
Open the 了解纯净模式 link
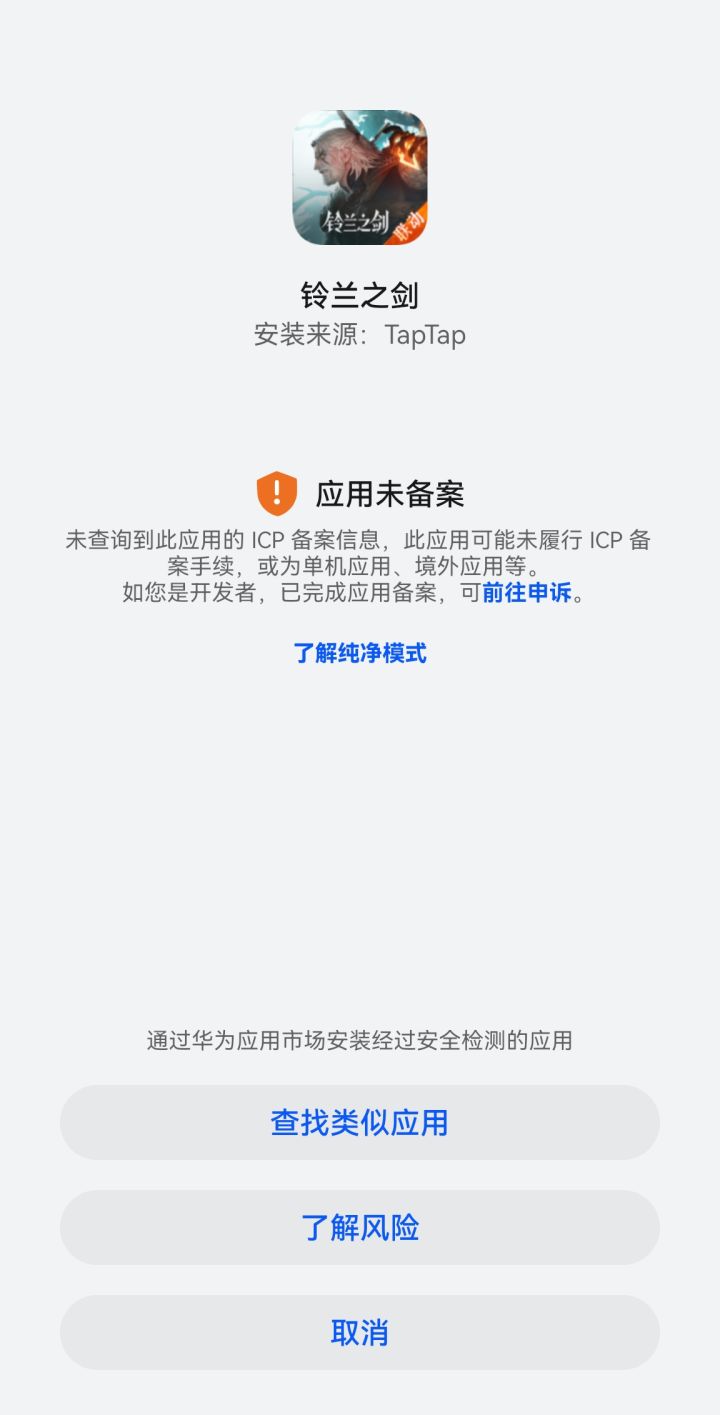tap(360, 653)
